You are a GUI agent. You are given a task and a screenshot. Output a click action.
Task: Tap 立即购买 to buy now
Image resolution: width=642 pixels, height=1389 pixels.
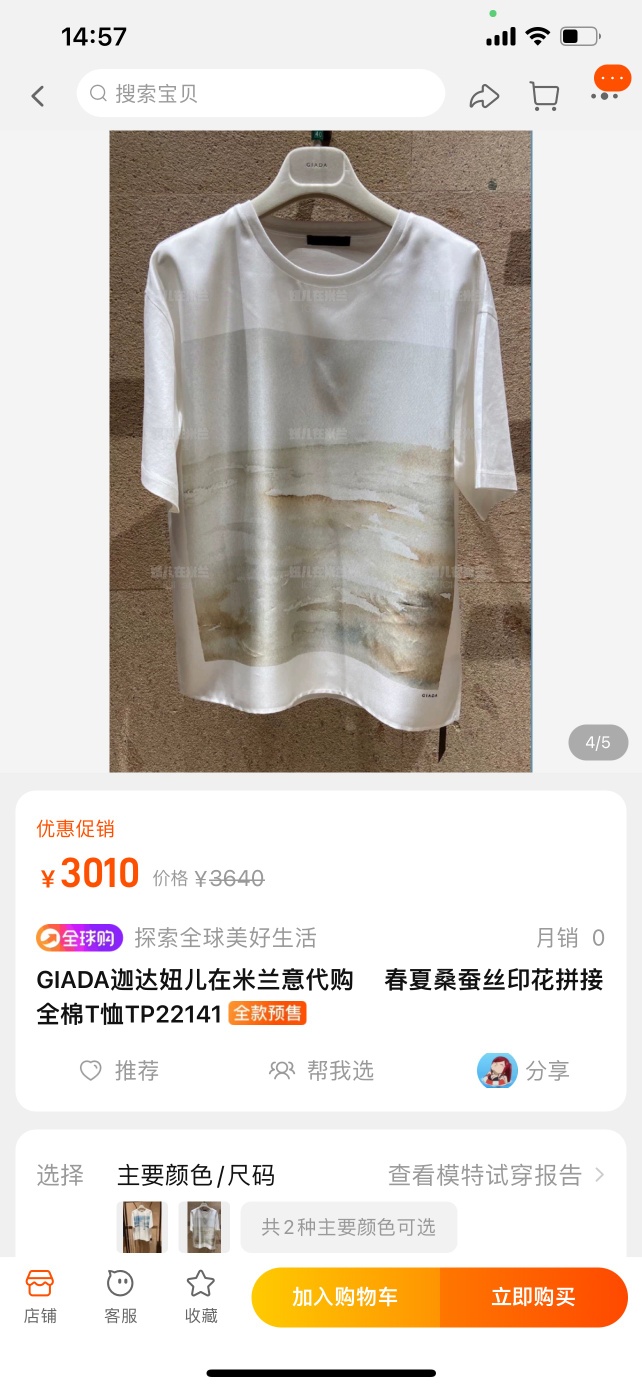[533, 1297]
